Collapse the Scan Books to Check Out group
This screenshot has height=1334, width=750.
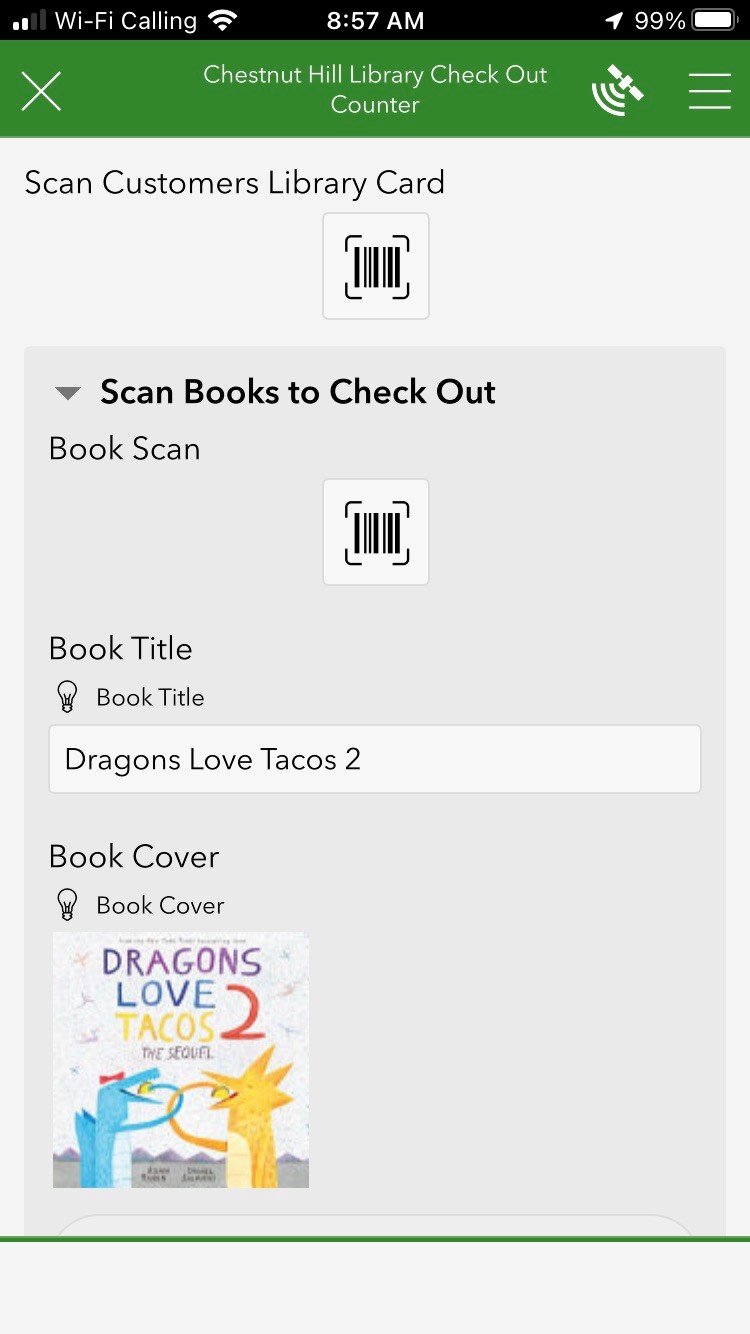tap(68, 393)
